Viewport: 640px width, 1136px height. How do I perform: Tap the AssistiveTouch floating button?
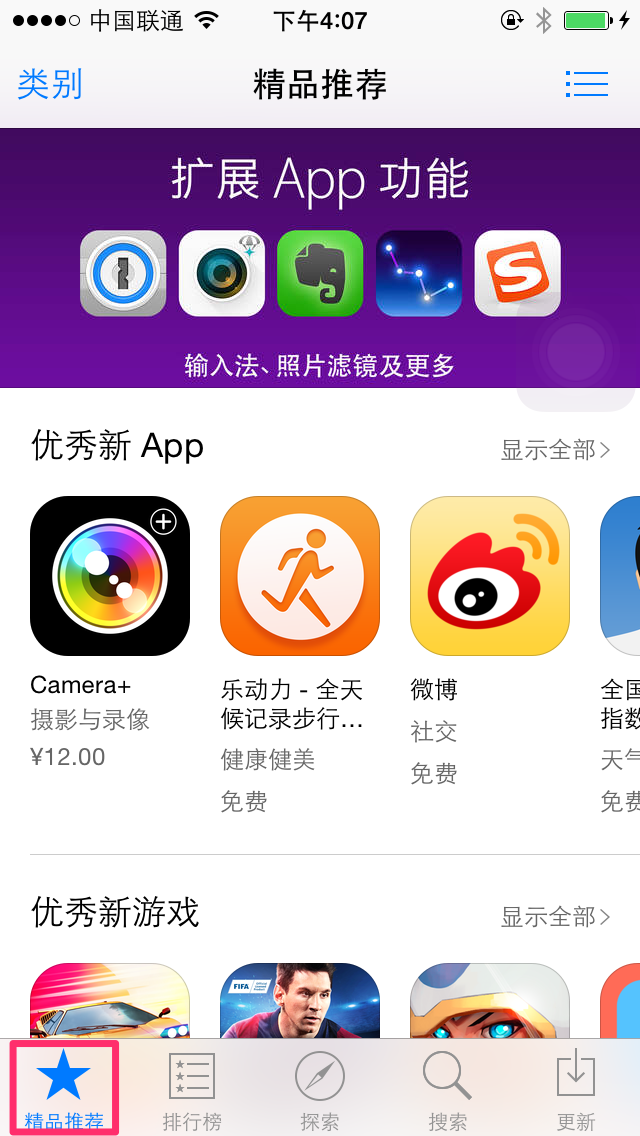point(576,351)
